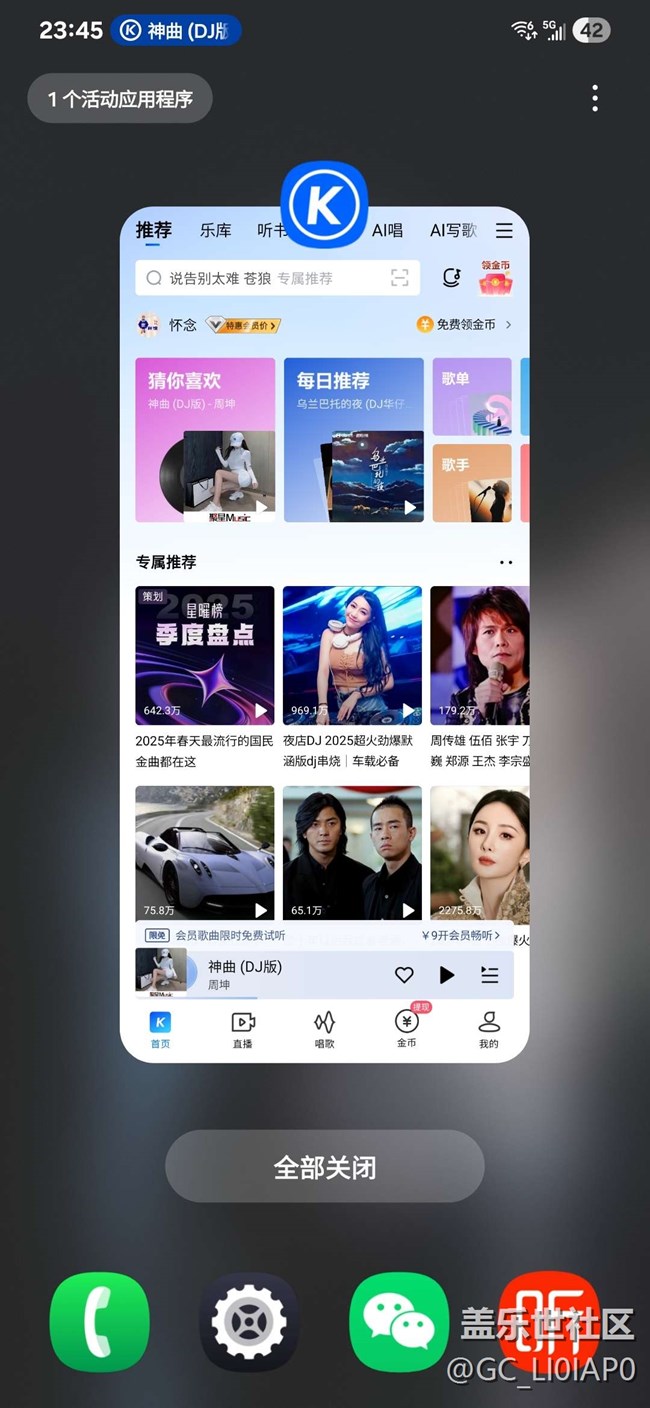Tap the 全部关闭 button to close all apps
The height and width of the screenshot is (1408, 650).
[324, 1166]
